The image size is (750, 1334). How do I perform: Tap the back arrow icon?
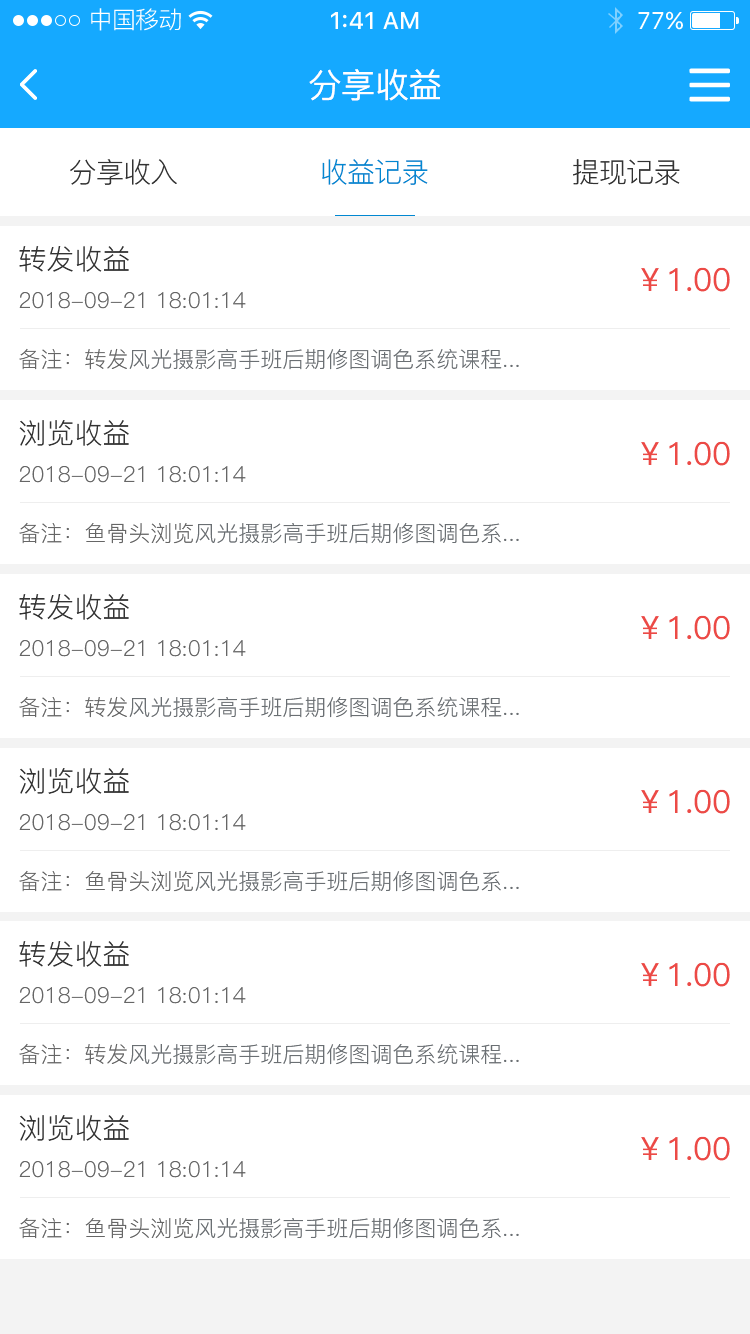point(28,84)
